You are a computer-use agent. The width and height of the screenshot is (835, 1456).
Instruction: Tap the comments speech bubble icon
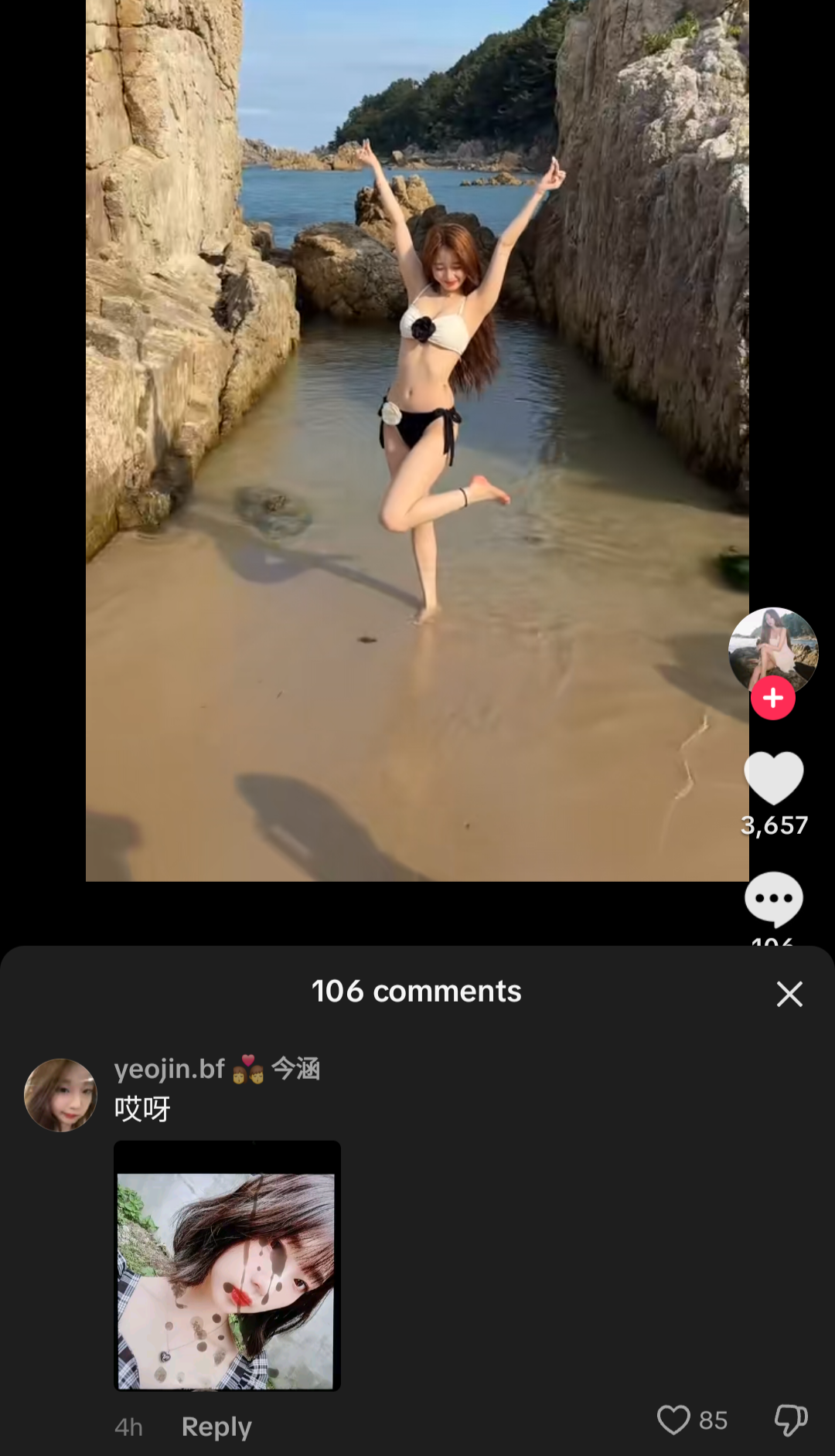pos(774,899)
